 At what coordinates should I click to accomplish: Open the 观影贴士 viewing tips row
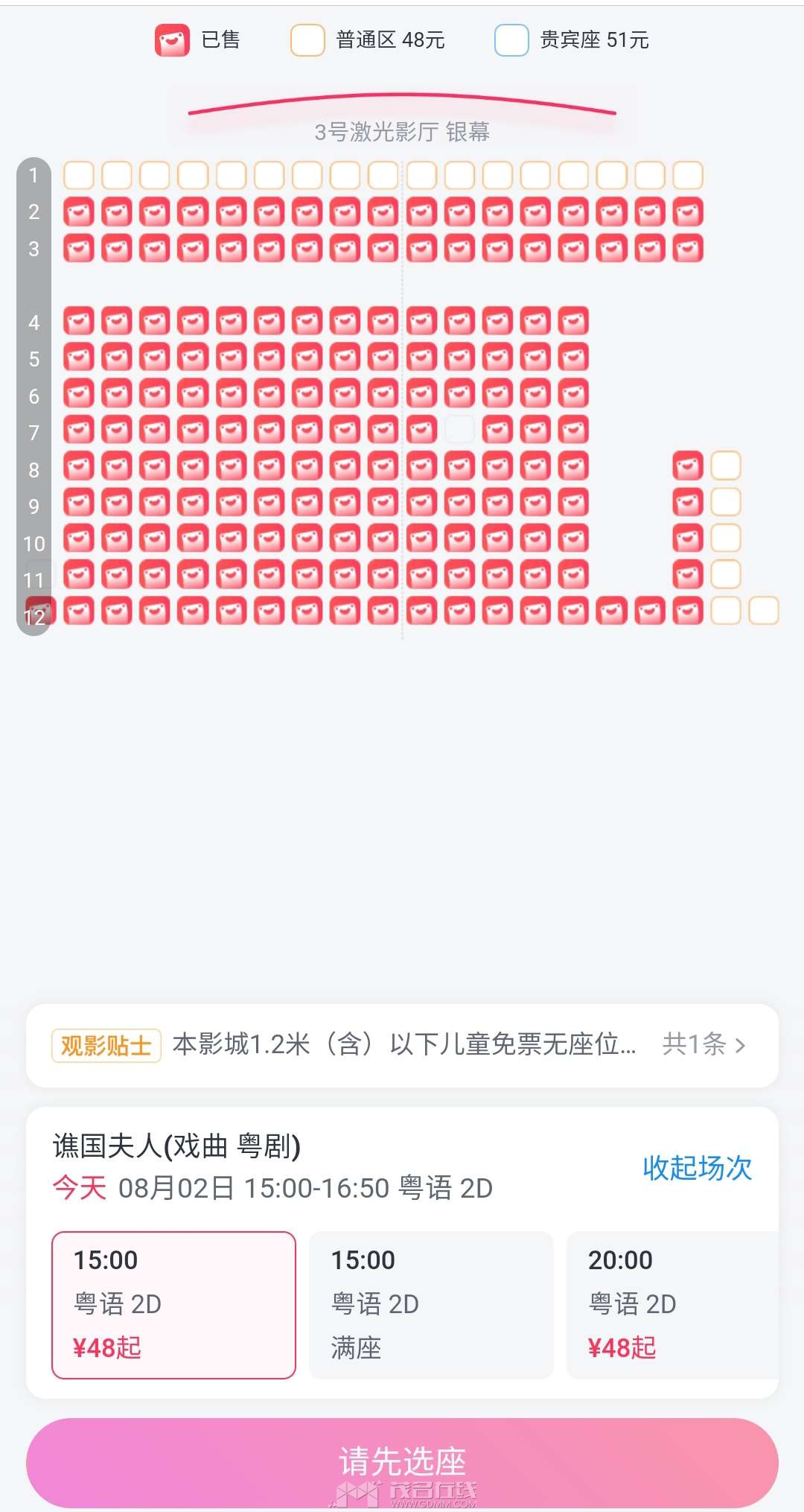[402, 1044]
